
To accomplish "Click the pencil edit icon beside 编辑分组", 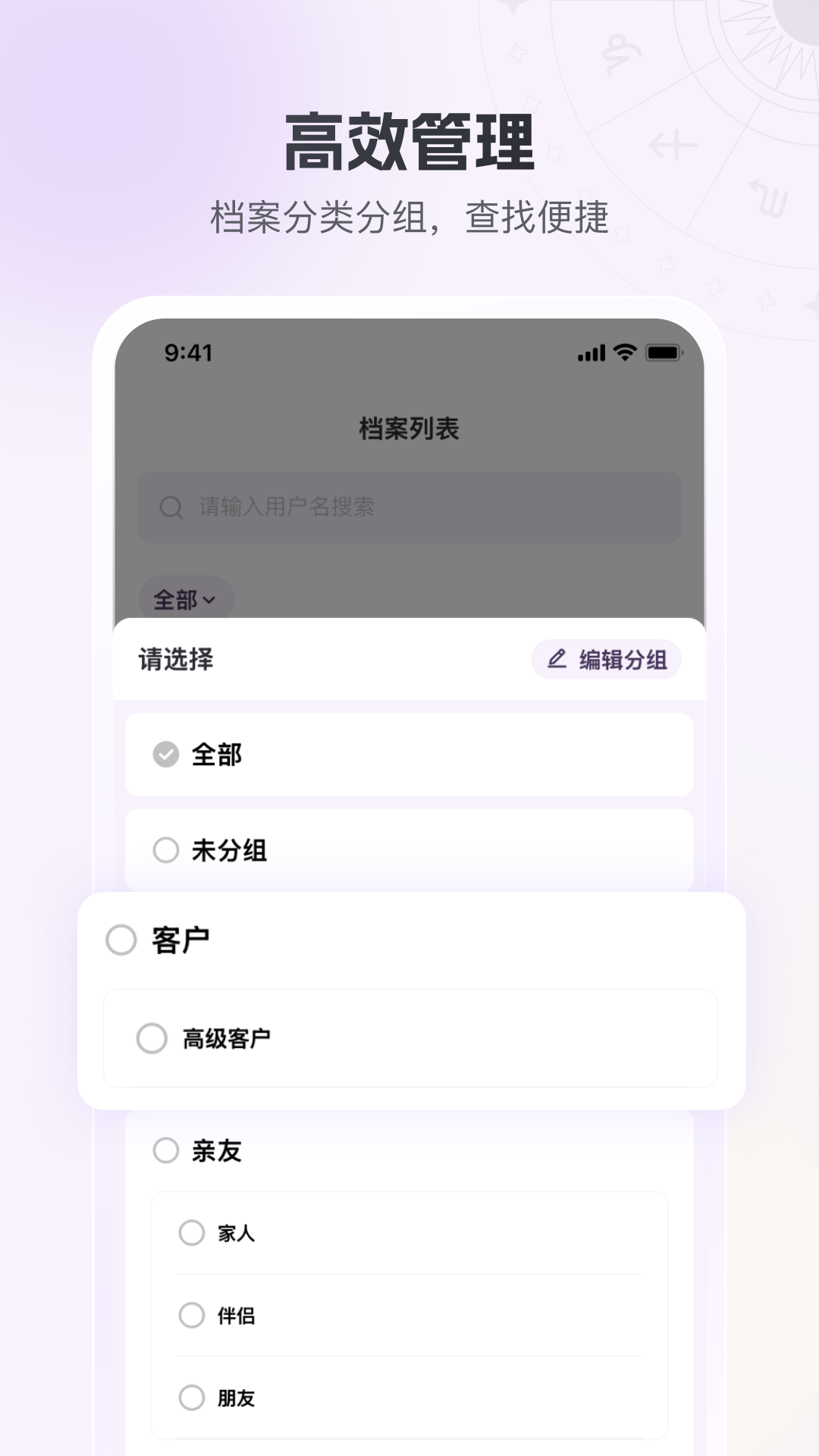I will click(x=557, y=660).
